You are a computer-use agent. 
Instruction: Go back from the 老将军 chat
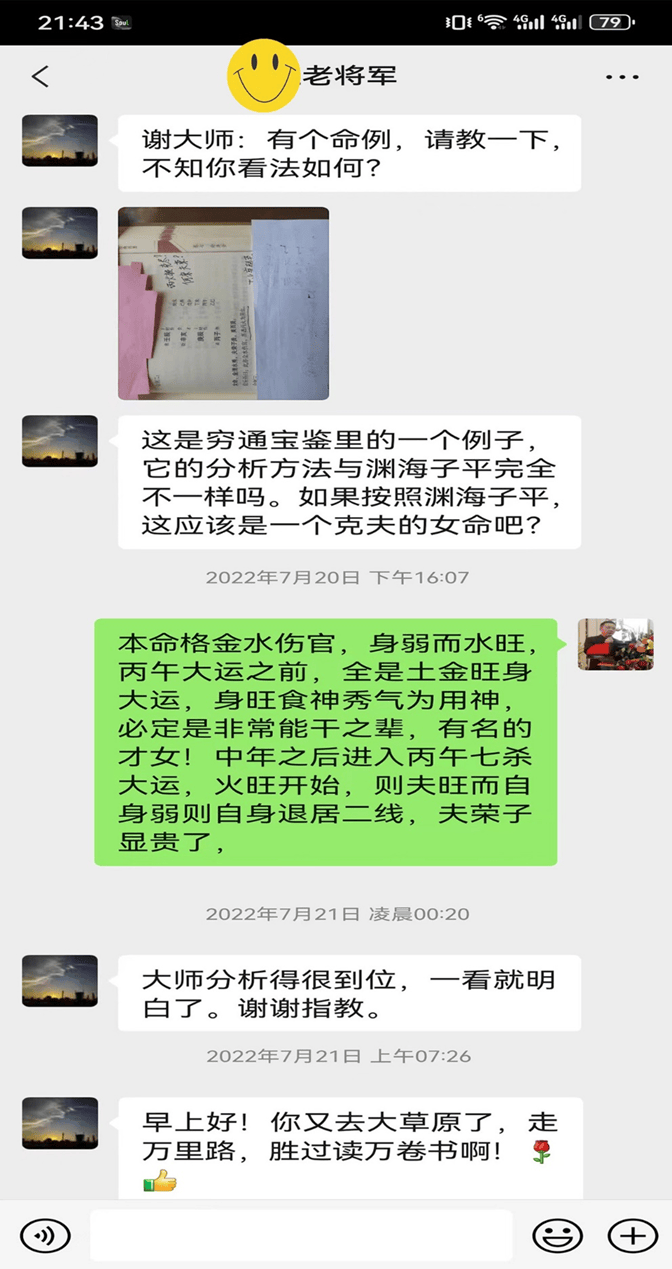40,77
